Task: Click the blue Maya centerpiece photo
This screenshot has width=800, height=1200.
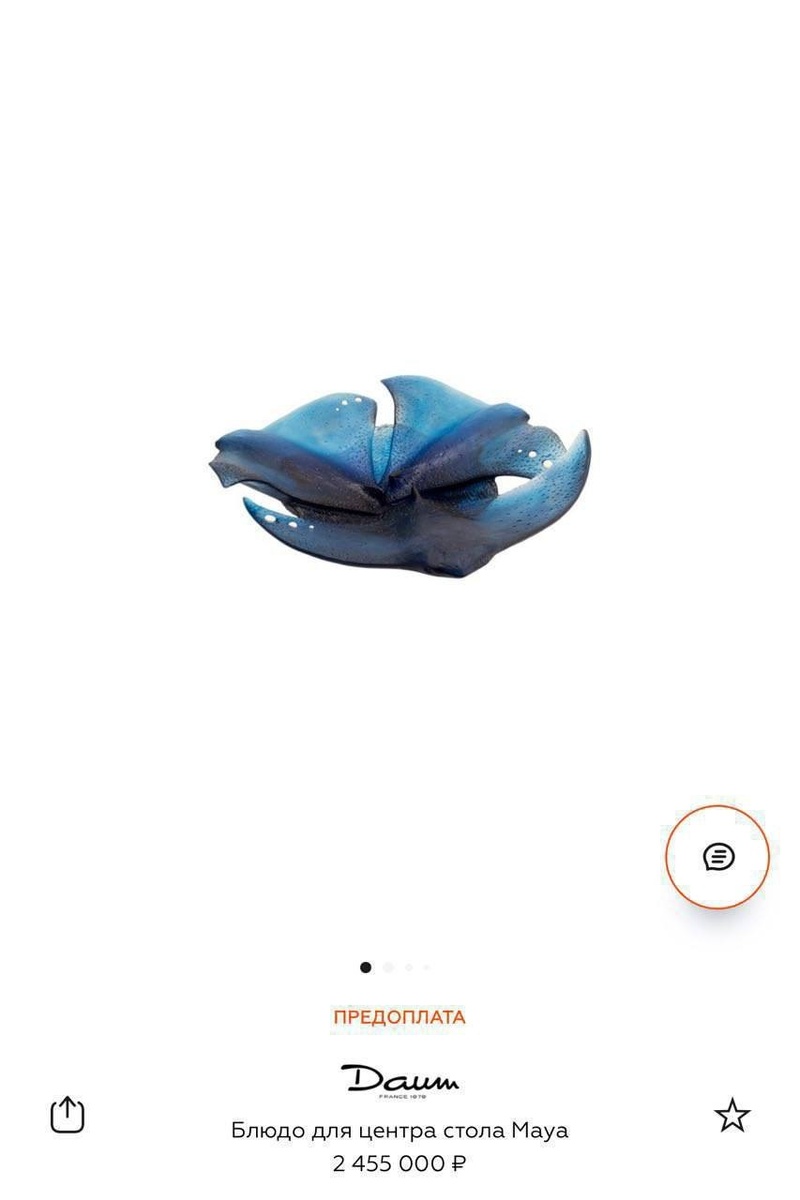Action: (x=399, y=470)
